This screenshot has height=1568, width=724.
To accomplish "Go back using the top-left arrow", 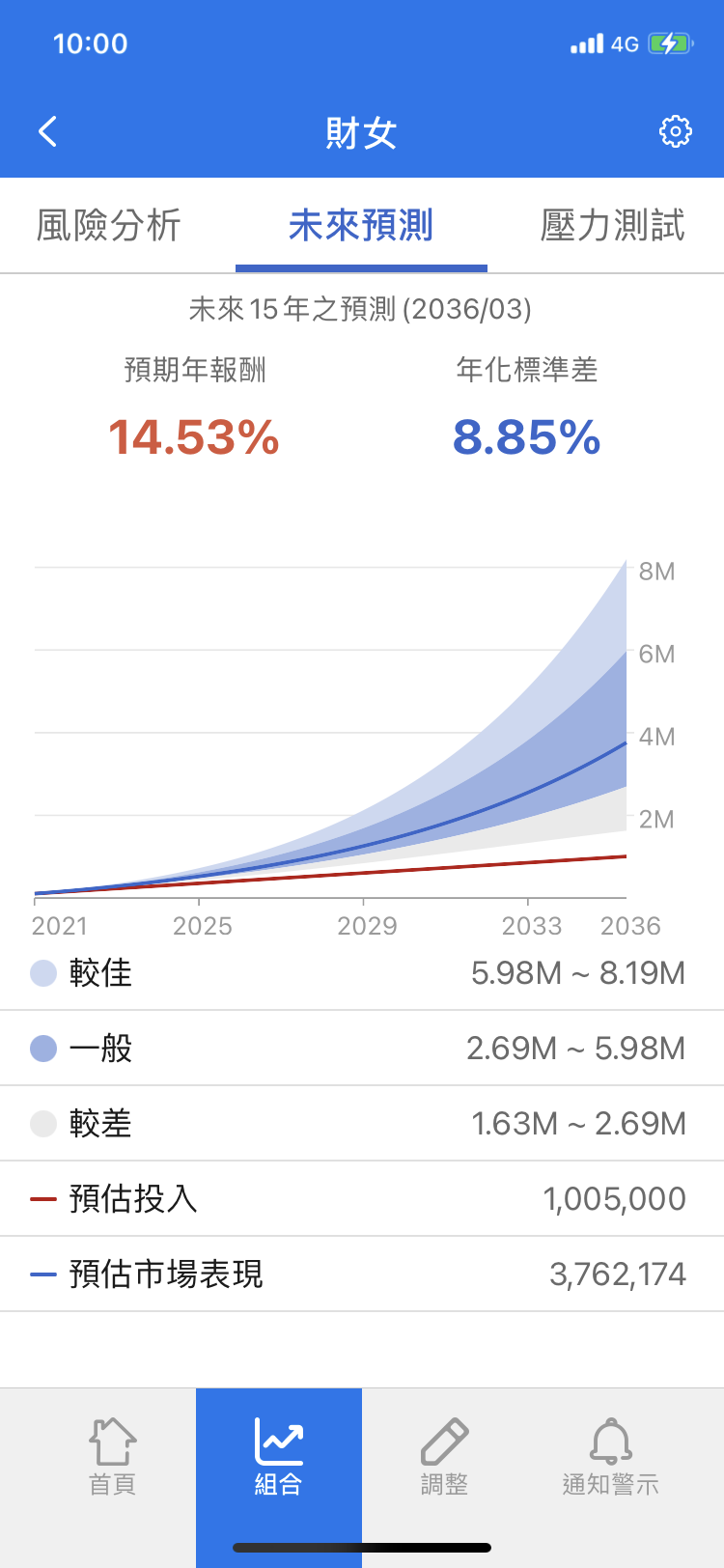I will (48, 131).
